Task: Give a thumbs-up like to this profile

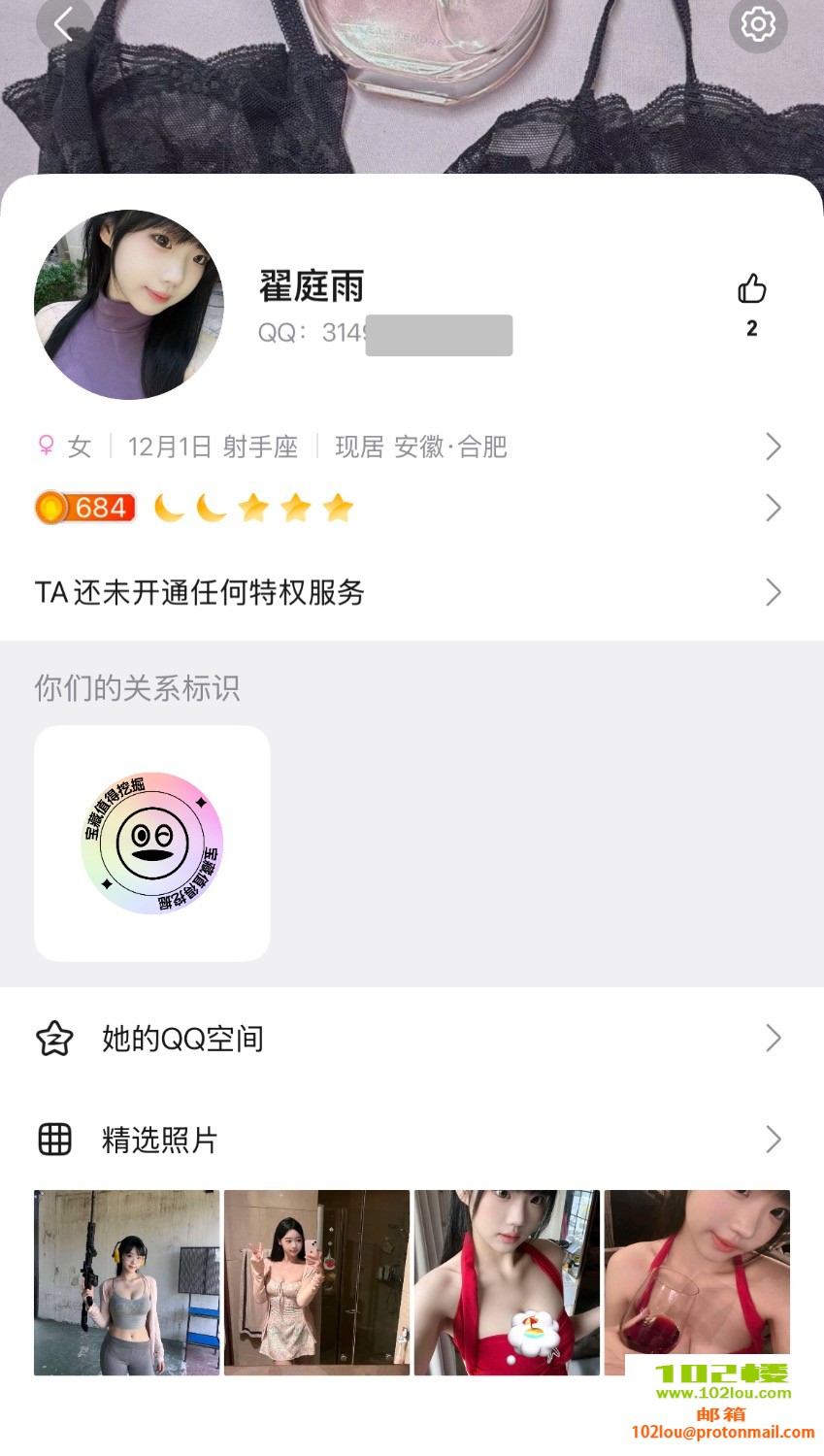Action: click(751, 289)
